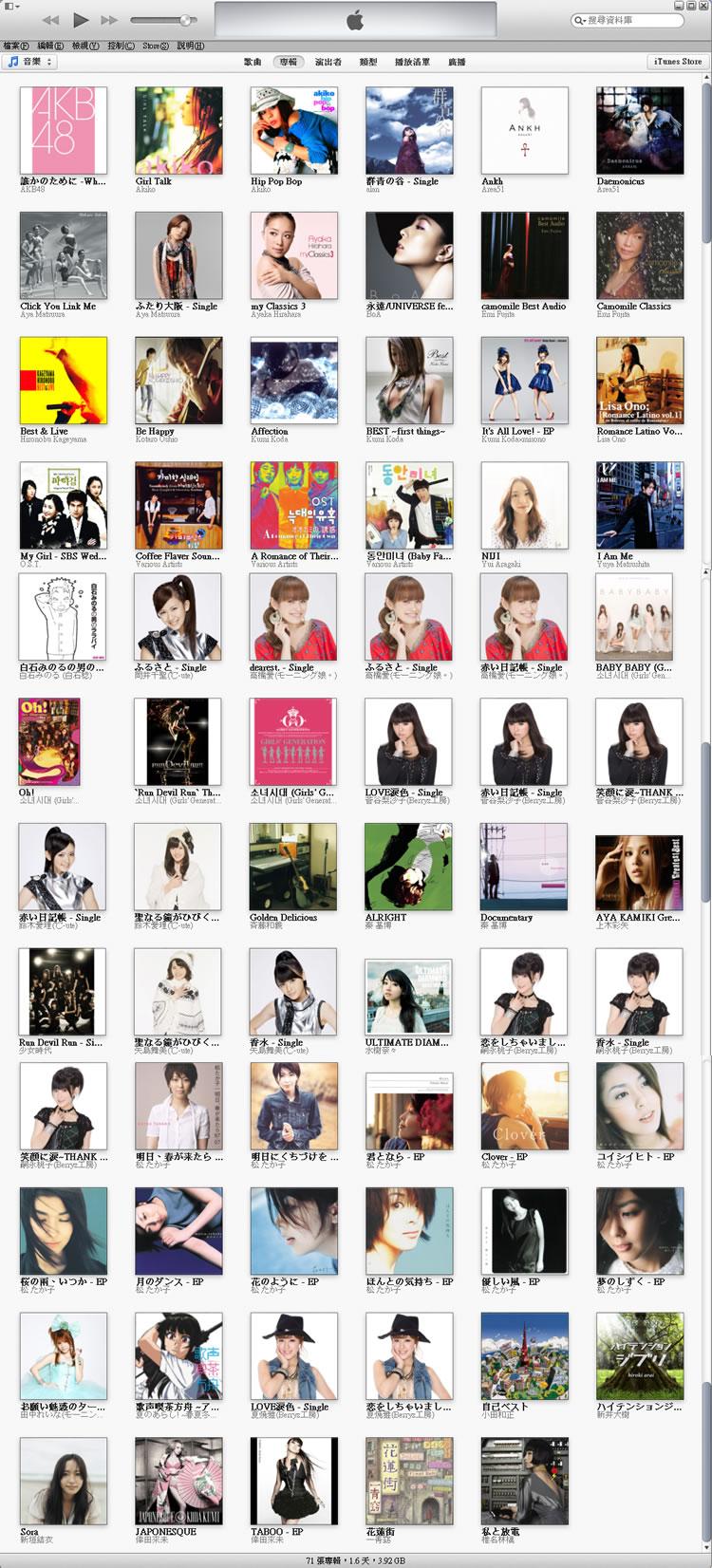Select the JAPONESQUE album

(x=178, y=1482)
